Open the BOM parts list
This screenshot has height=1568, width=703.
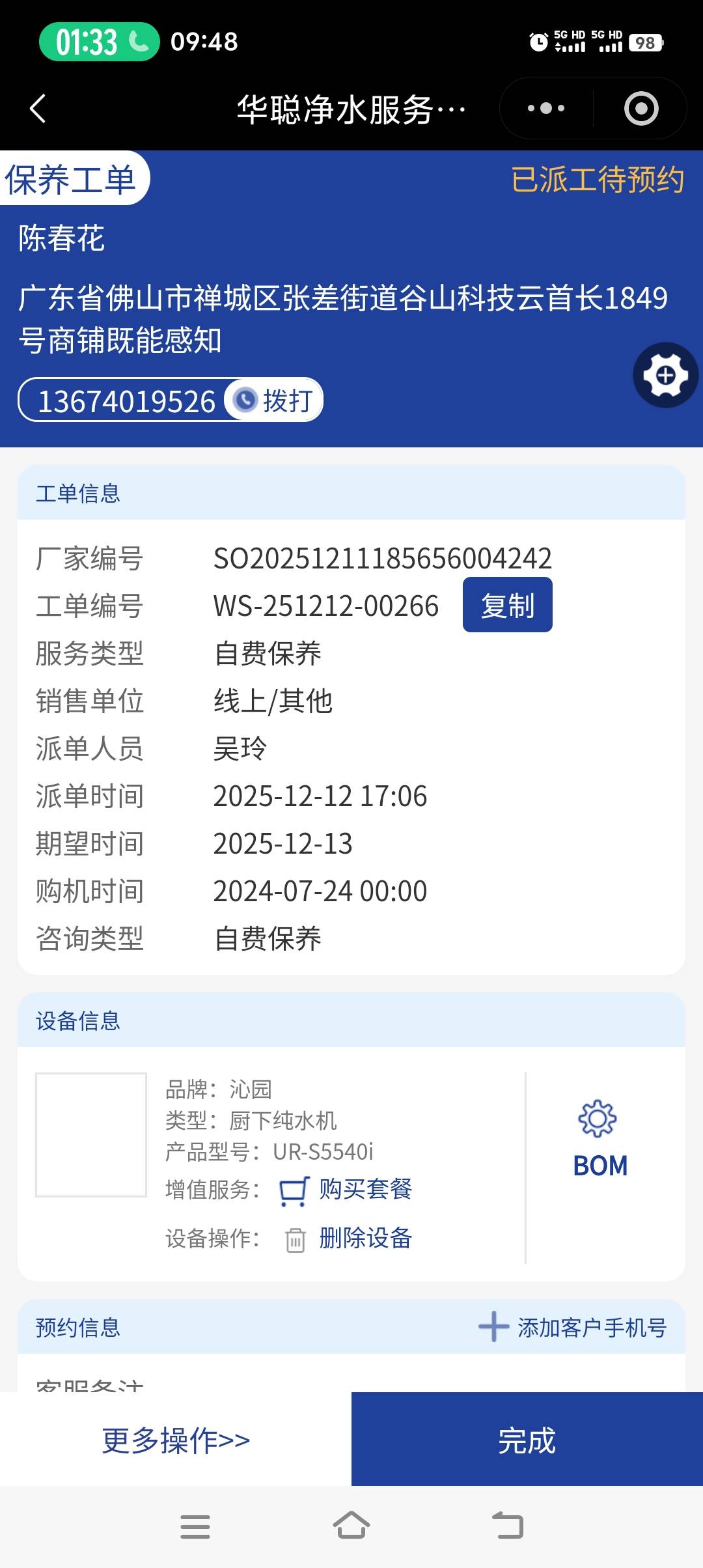click(x=600, y=1140)
